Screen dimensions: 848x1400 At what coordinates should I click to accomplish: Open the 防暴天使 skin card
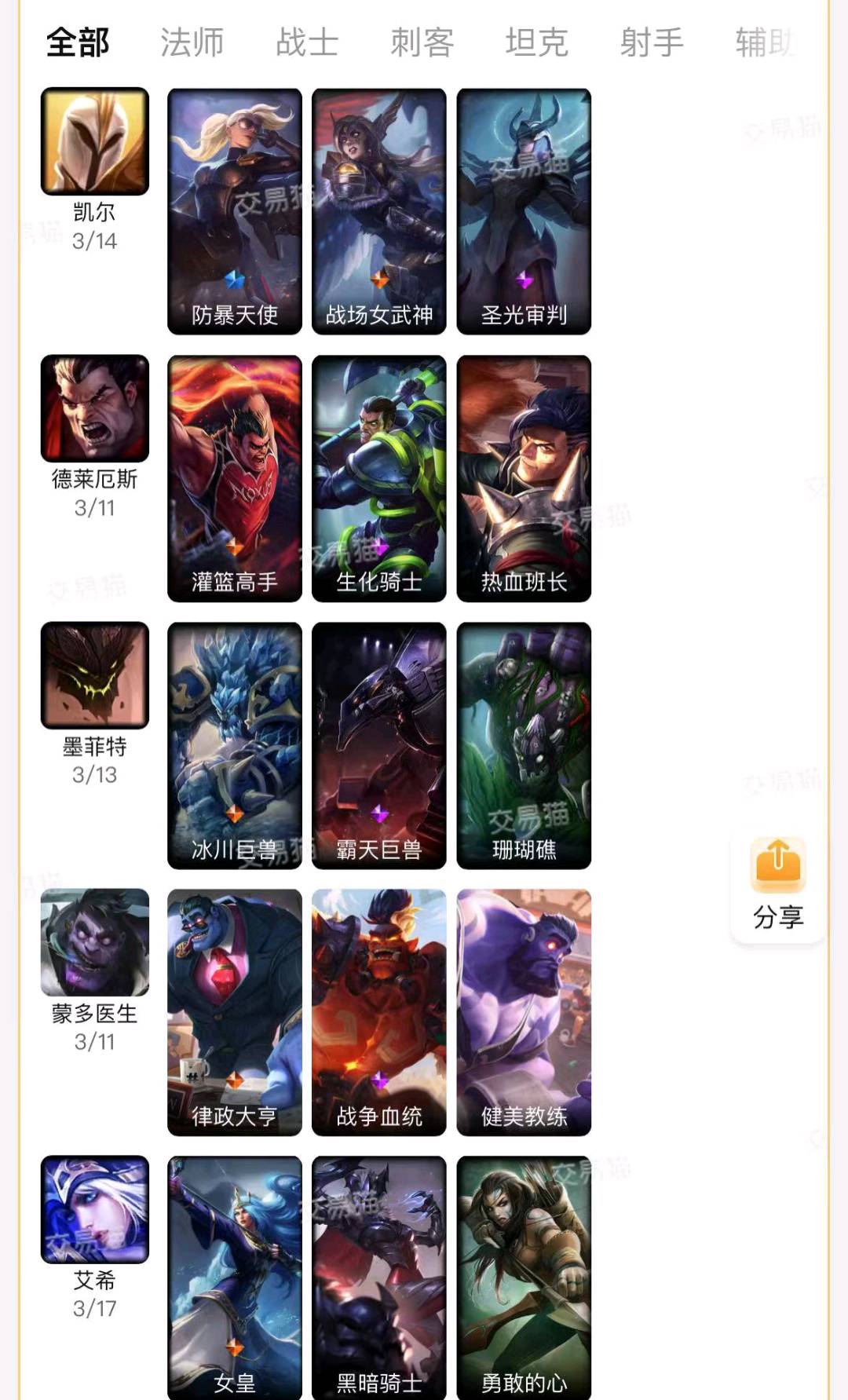(235, 211)
